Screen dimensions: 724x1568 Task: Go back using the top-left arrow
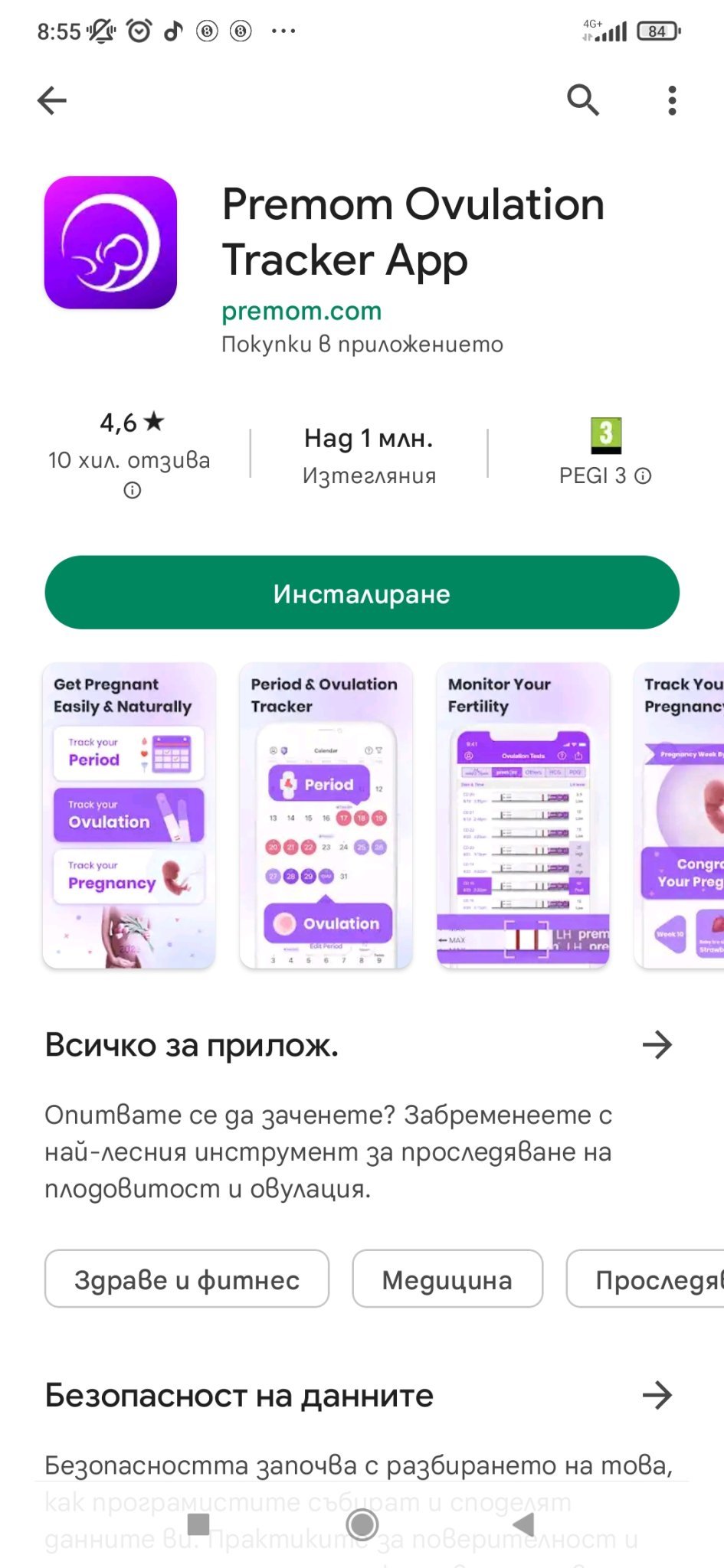pyautogui.click(x=52, y=100)
